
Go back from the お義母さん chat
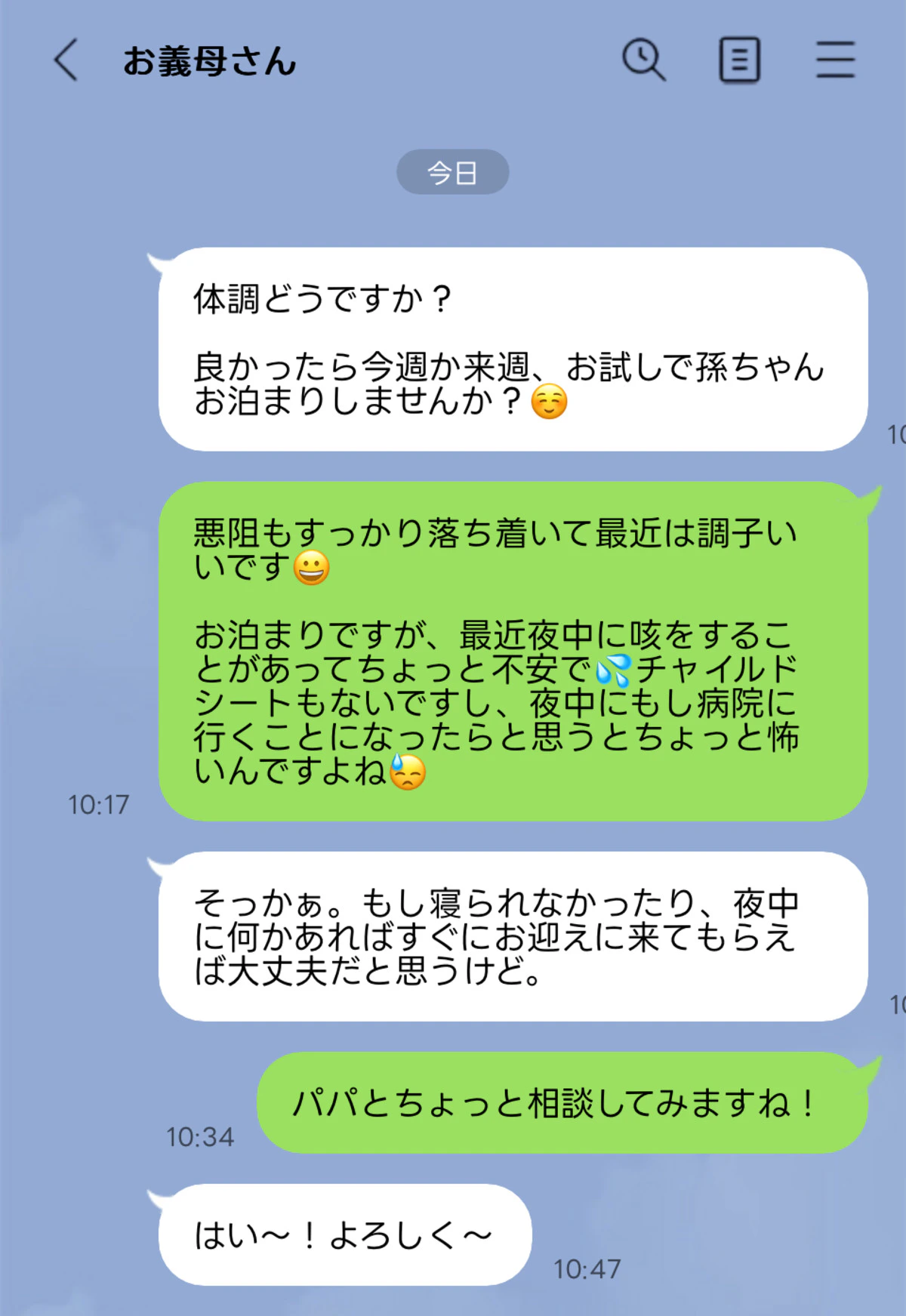point(66,60)
